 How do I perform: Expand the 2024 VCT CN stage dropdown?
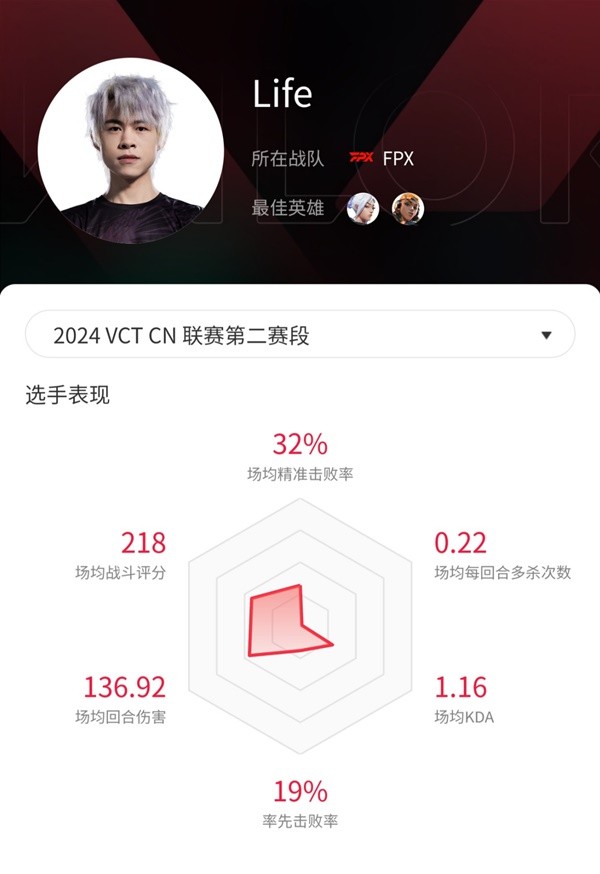300,335
